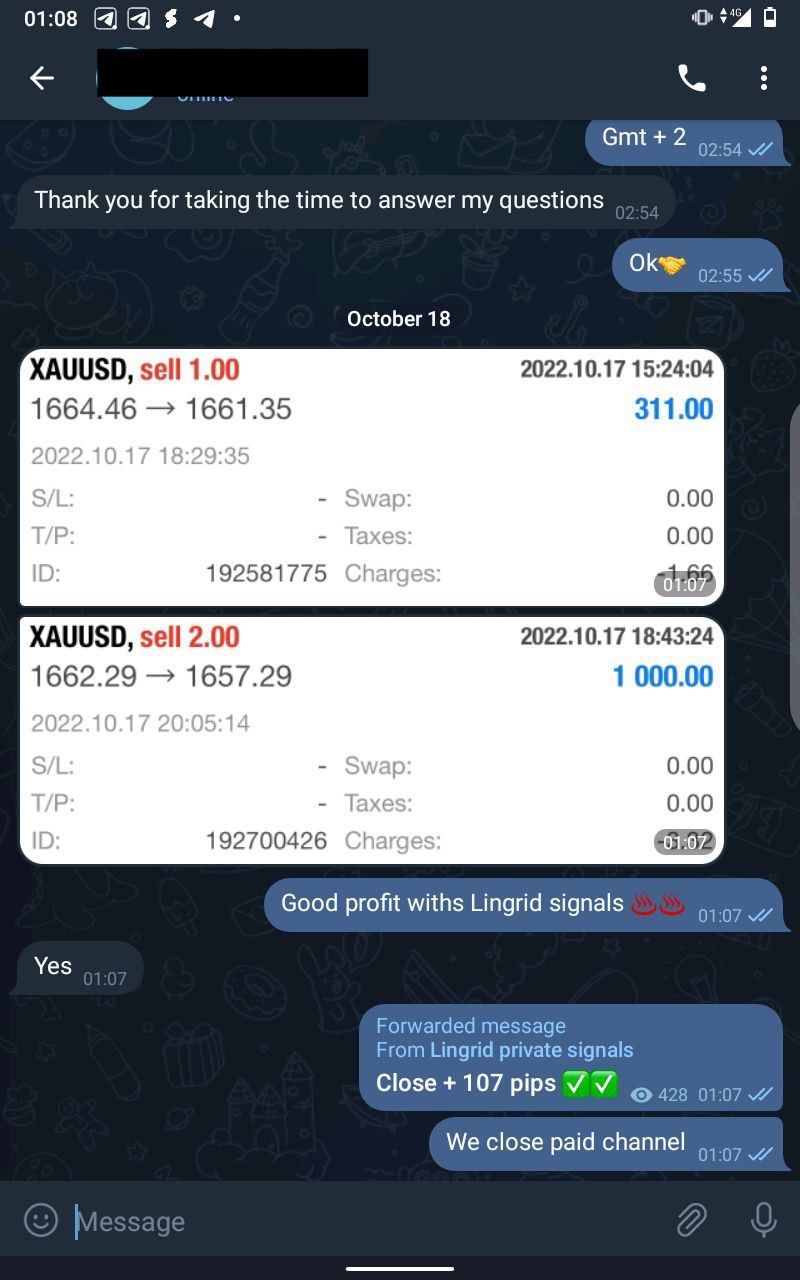Open the XAUUSD sell 1.00 trade image

370,477
